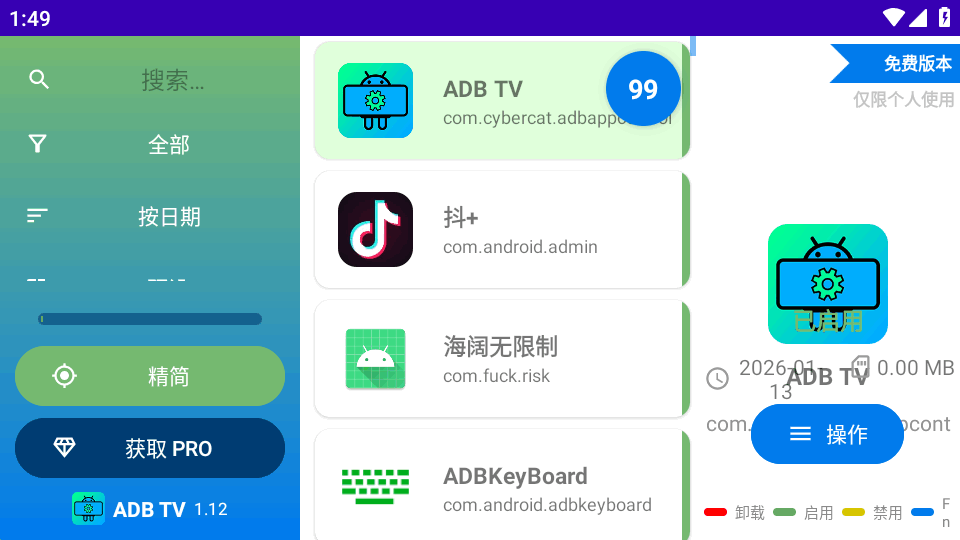Select the 抖+ app entry

click(500, 230)
